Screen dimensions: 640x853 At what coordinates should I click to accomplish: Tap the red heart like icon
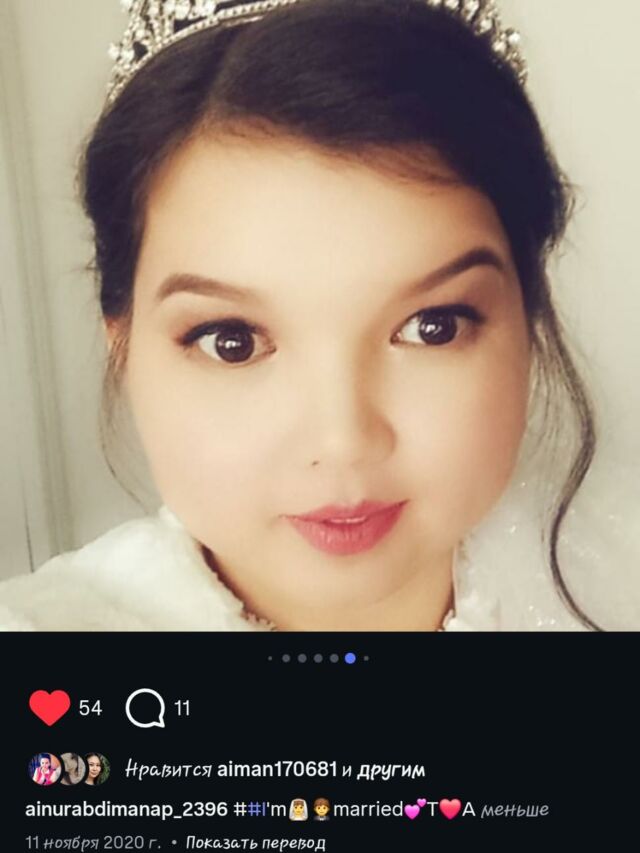(50, 708)
